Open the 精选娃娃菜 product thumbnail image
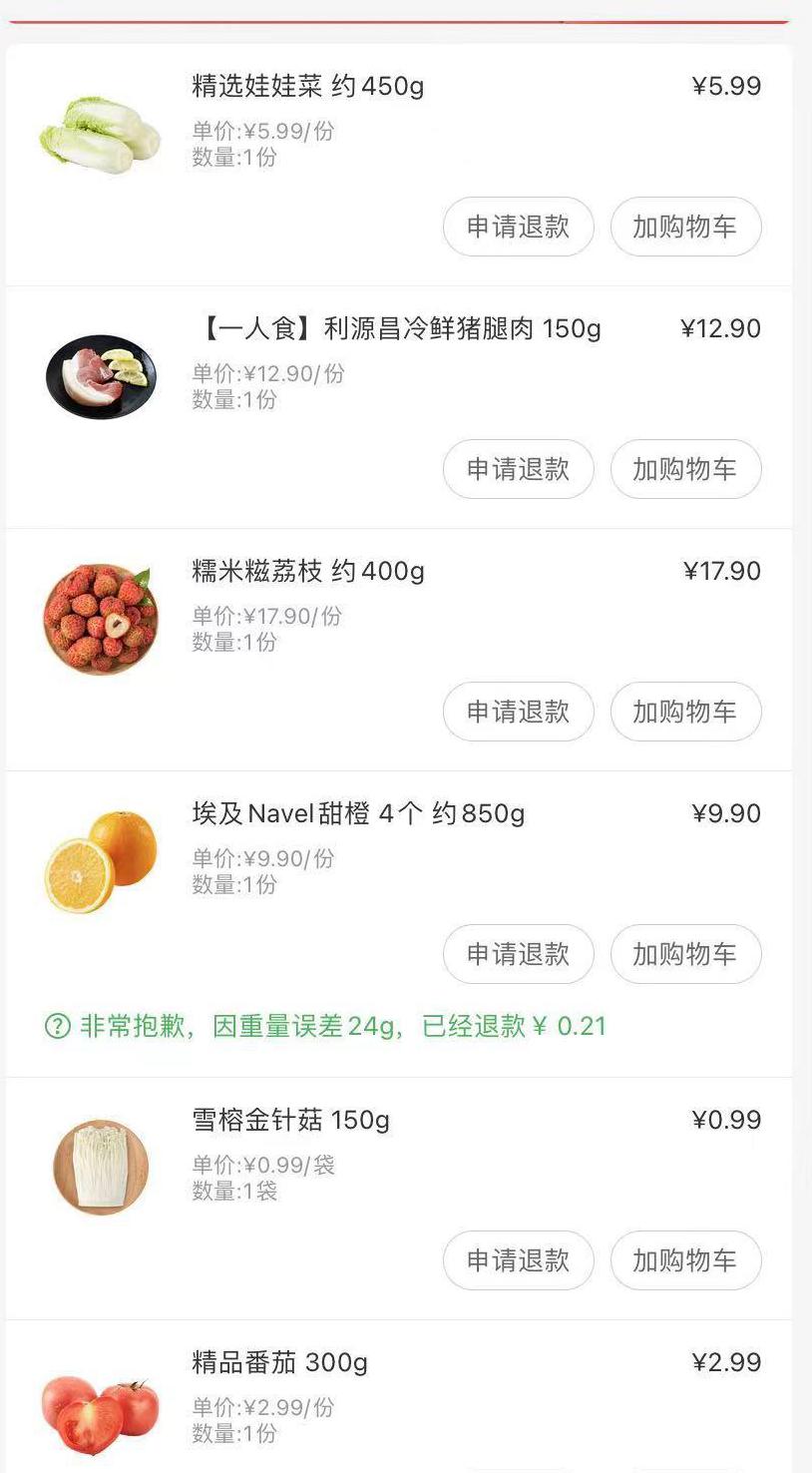812x1473 pixels. click(x=99, y=134)
